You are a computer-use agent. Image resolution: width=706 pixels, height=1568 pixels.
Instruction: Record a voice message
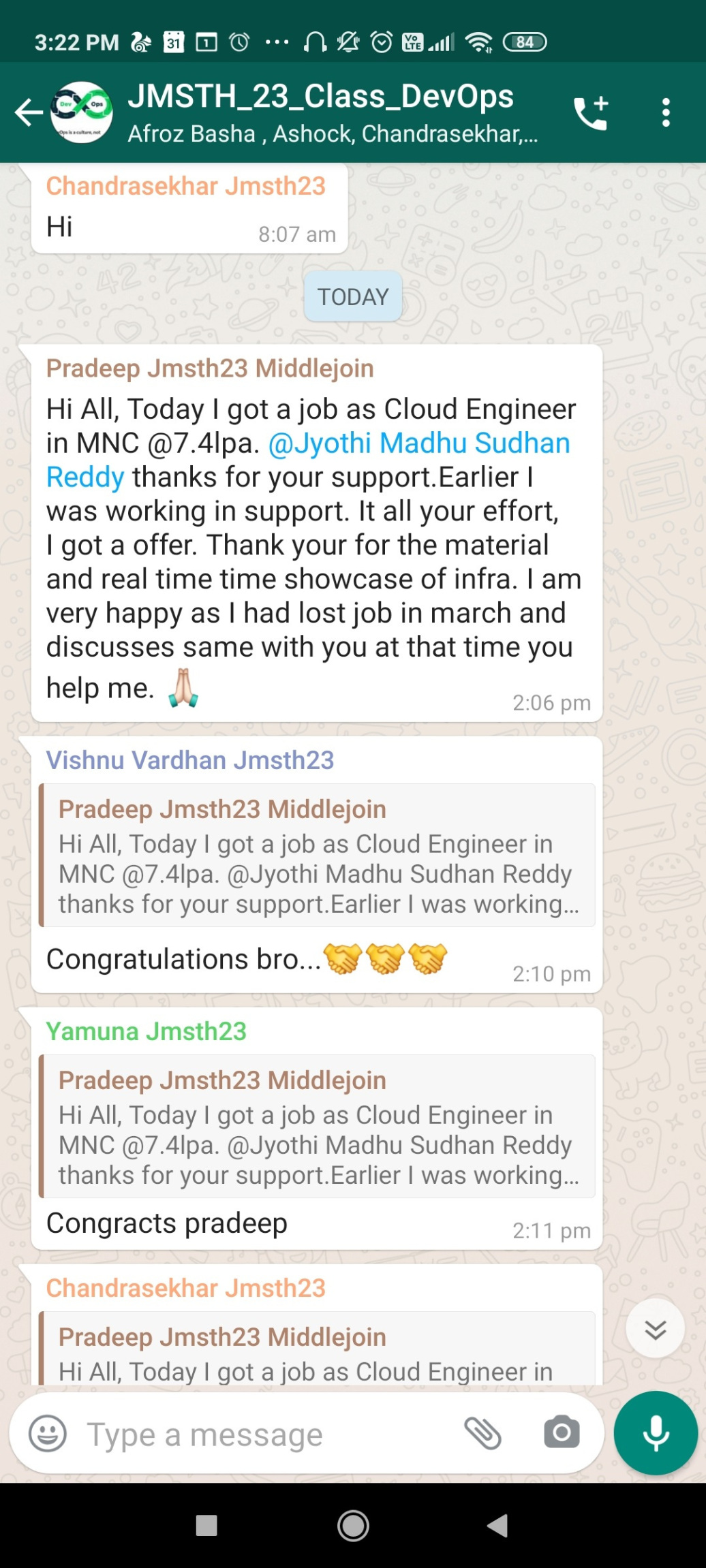(x=656, y=1433)
